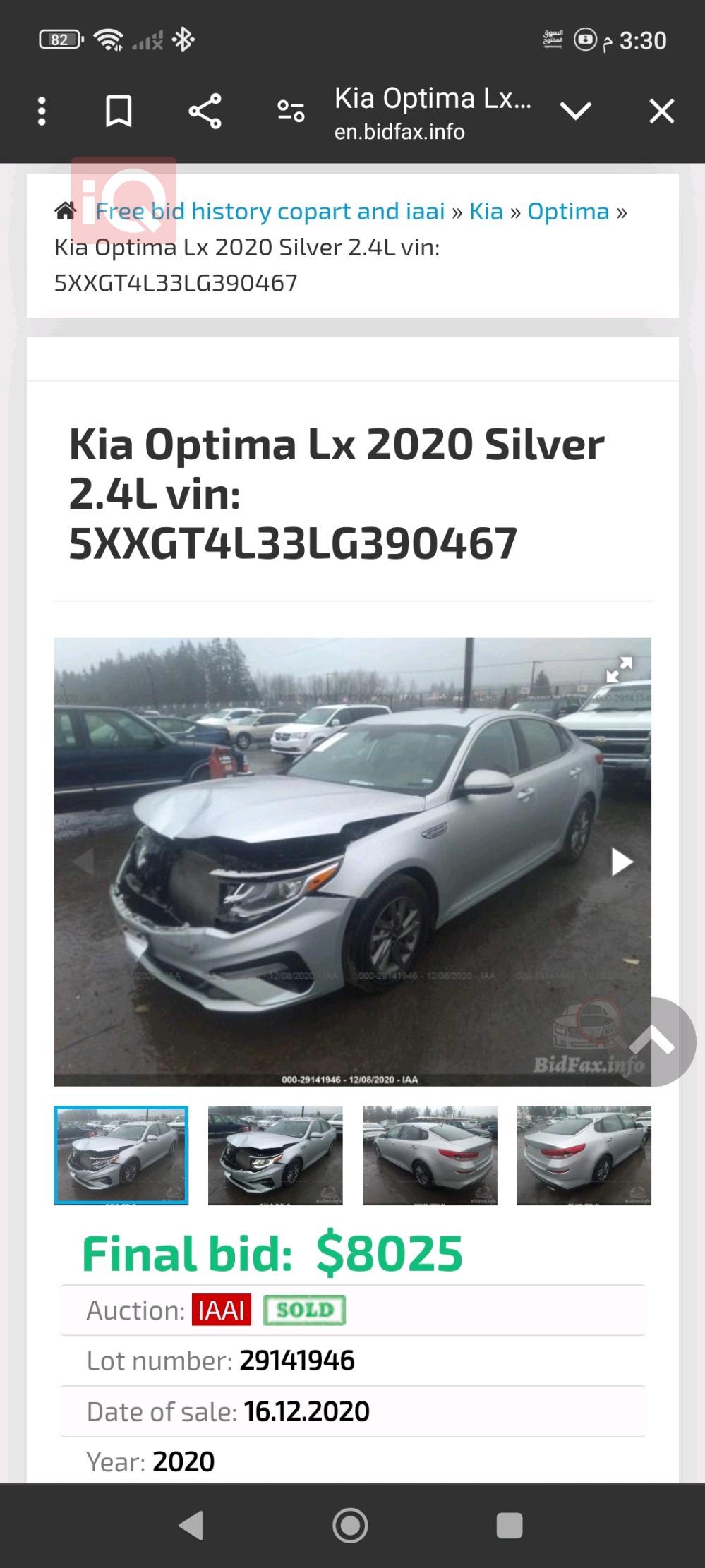Tap the home breadcrumb icon
705x1568 pixels.
(x=66, y=210)
